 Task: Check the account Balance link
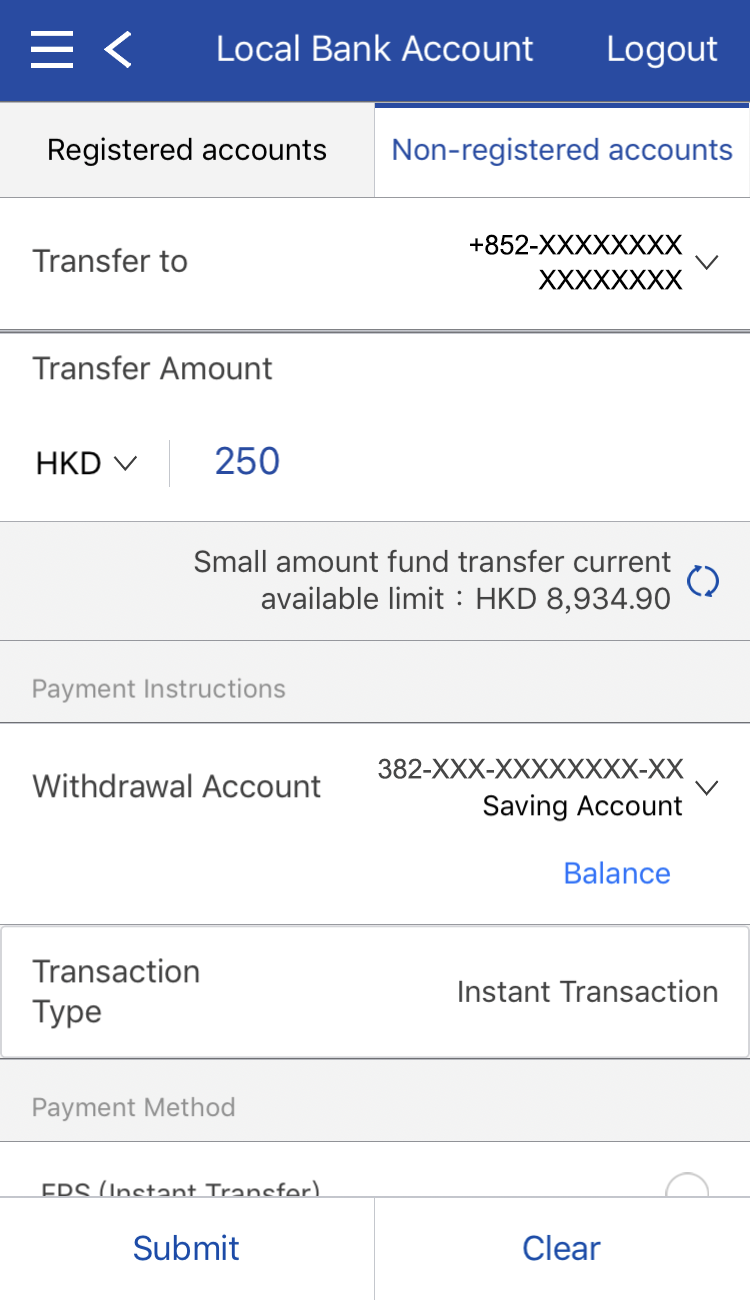616,873
